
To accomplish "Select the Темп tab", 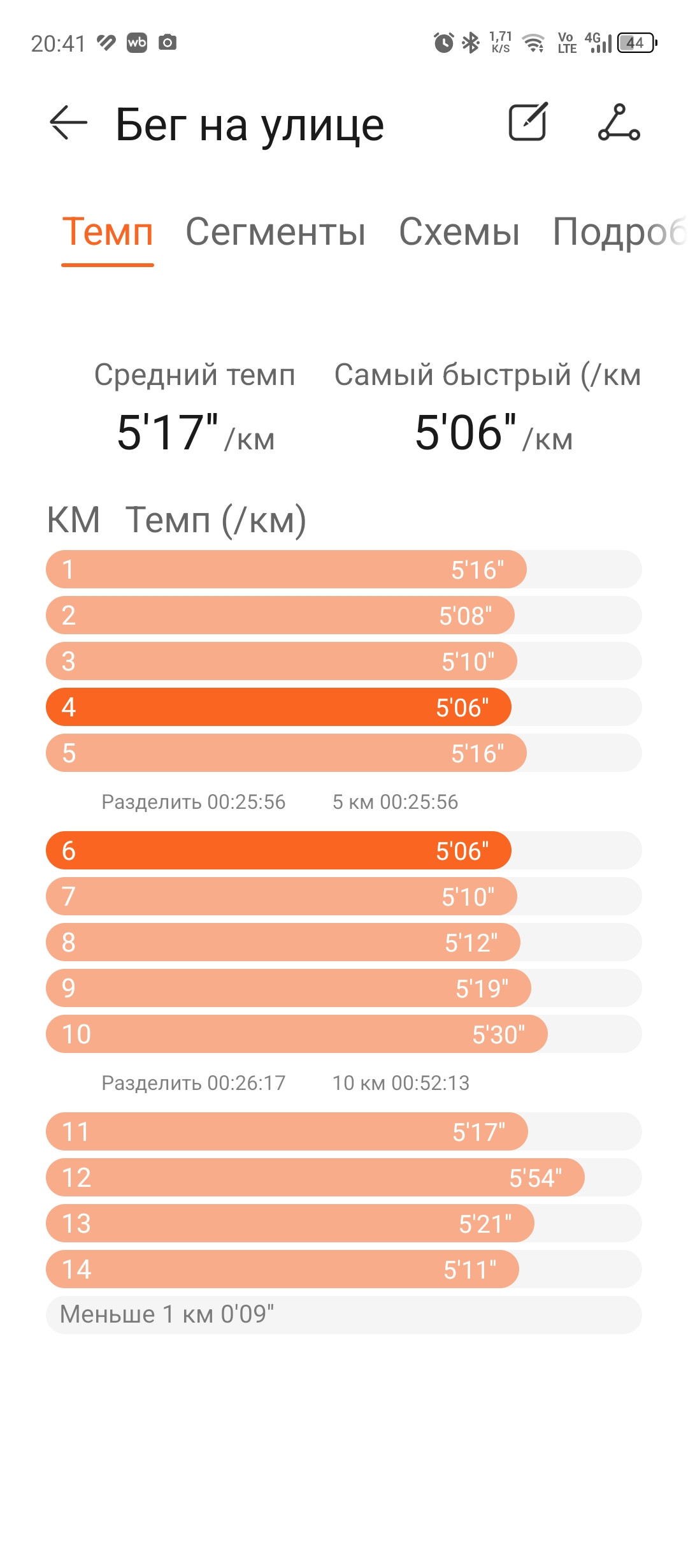I will (x=108, y=231).
